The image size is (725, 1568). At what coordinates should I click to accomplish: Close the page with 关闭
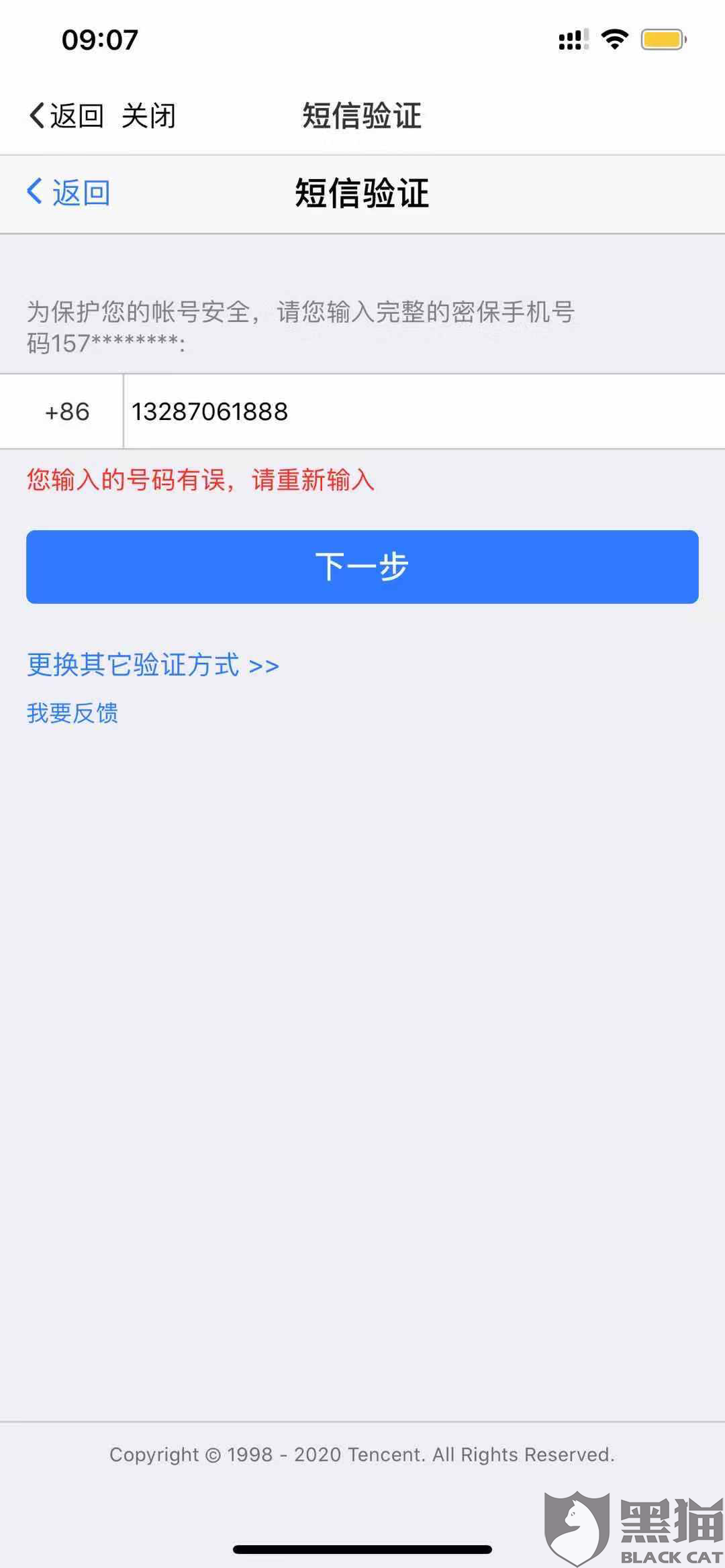click(148, 115)
